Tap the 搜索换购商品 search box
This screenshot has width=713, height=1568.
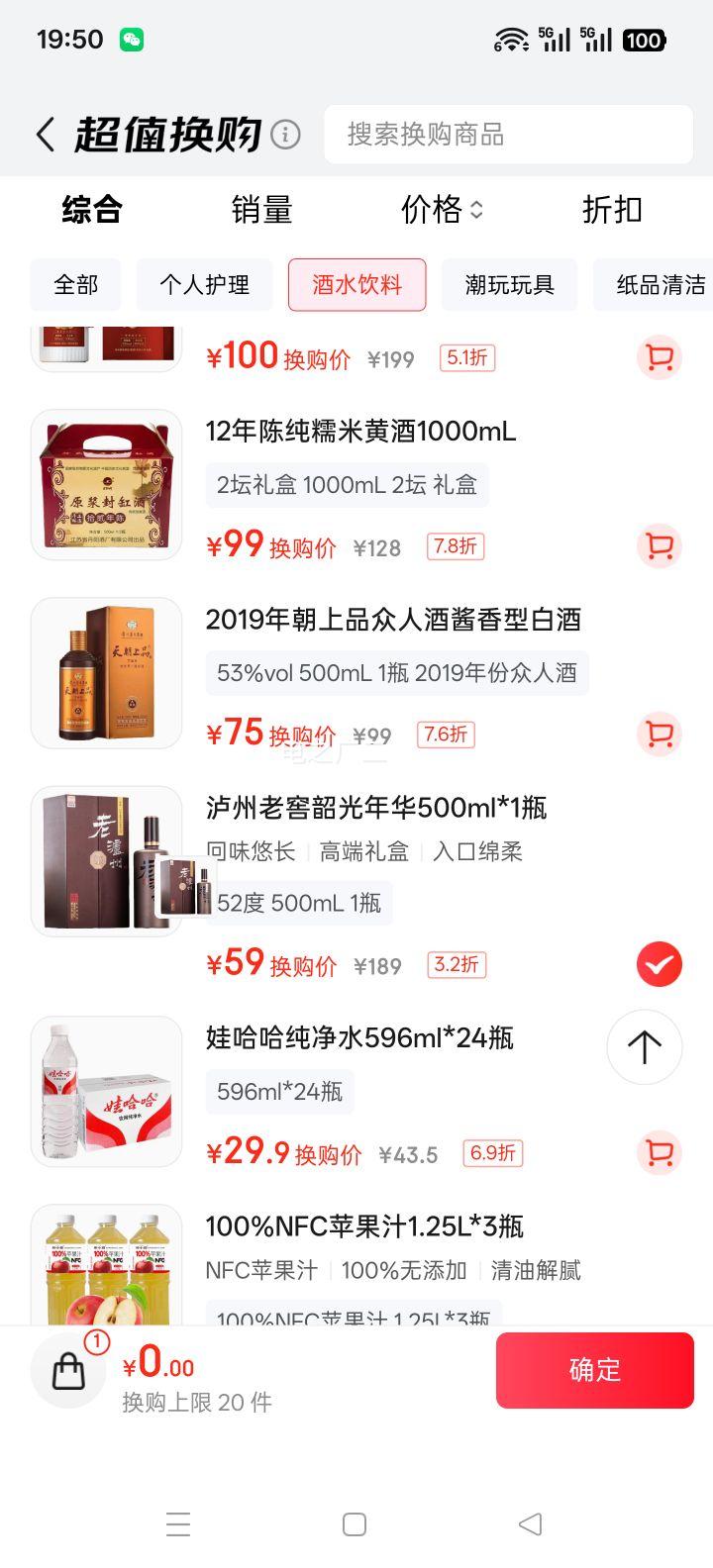pos(508,135)
